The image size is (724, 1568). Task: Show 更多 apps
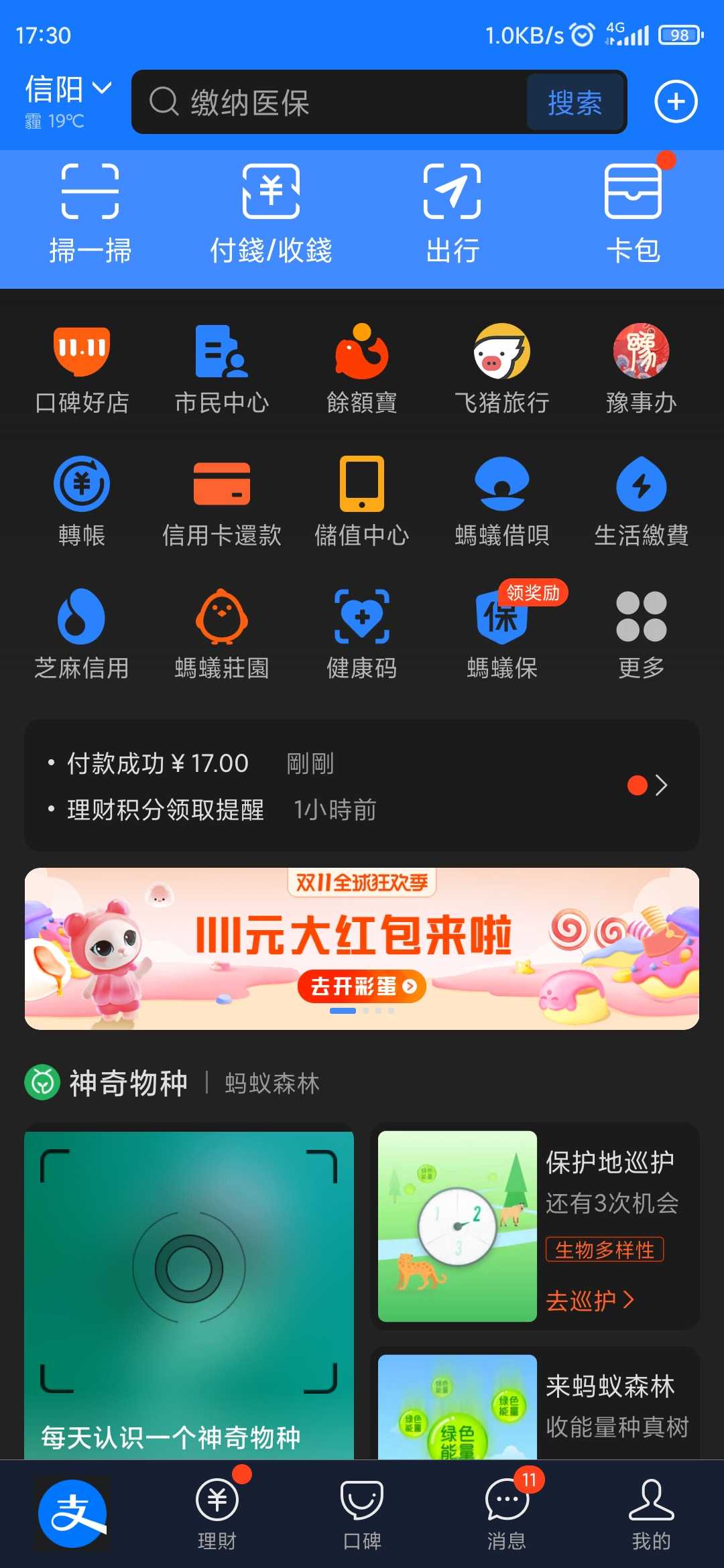coord(642,635)
